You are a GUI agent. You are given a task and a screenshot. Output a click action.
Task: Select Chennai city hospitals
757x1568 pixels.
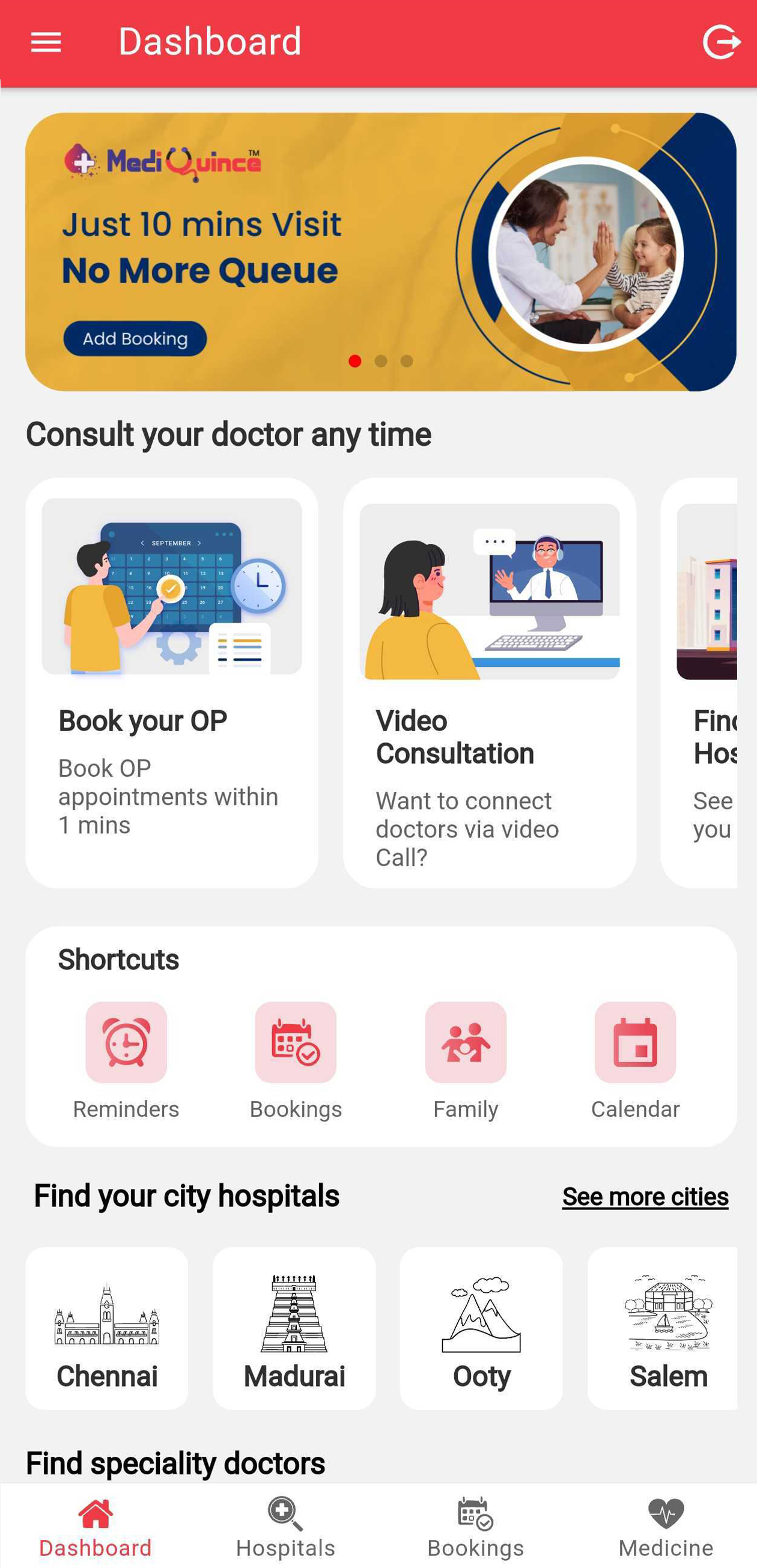[107, 1328]
